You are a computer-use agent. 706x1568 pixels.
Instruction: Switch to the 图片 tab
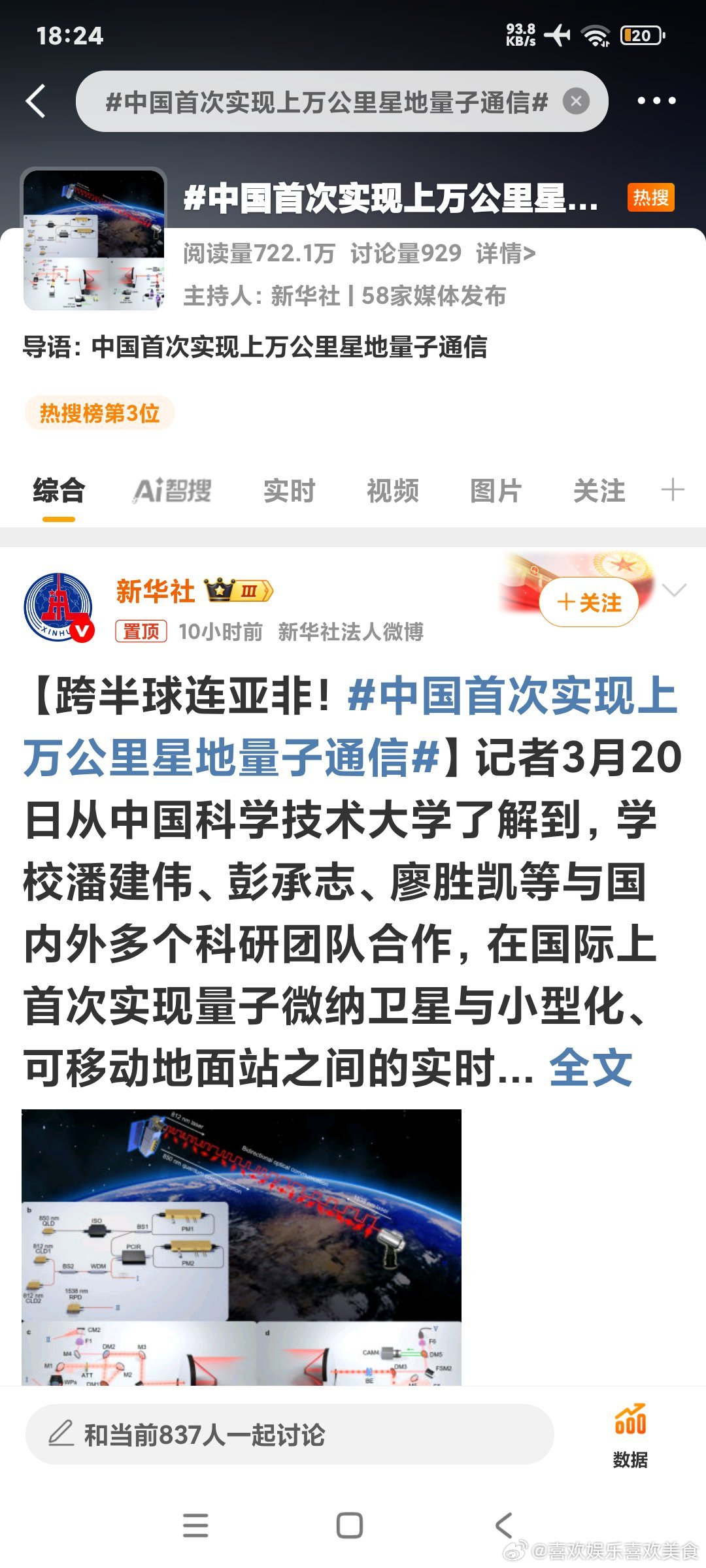coord(496,491)
